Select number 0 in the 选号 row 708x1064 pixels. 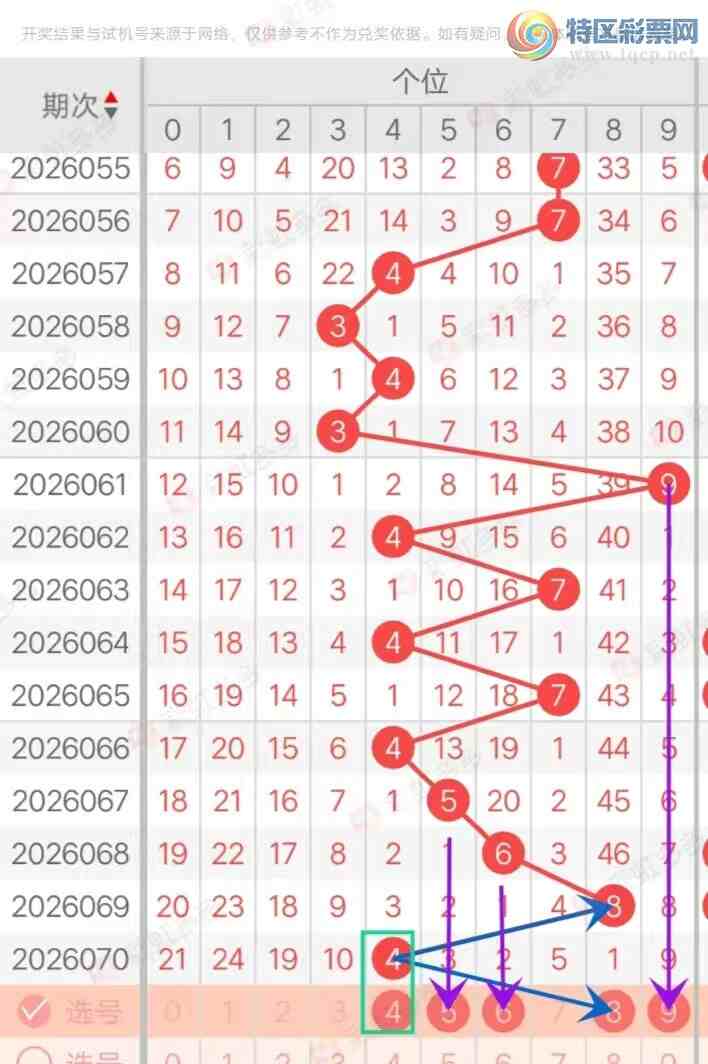coord(173,1012)
